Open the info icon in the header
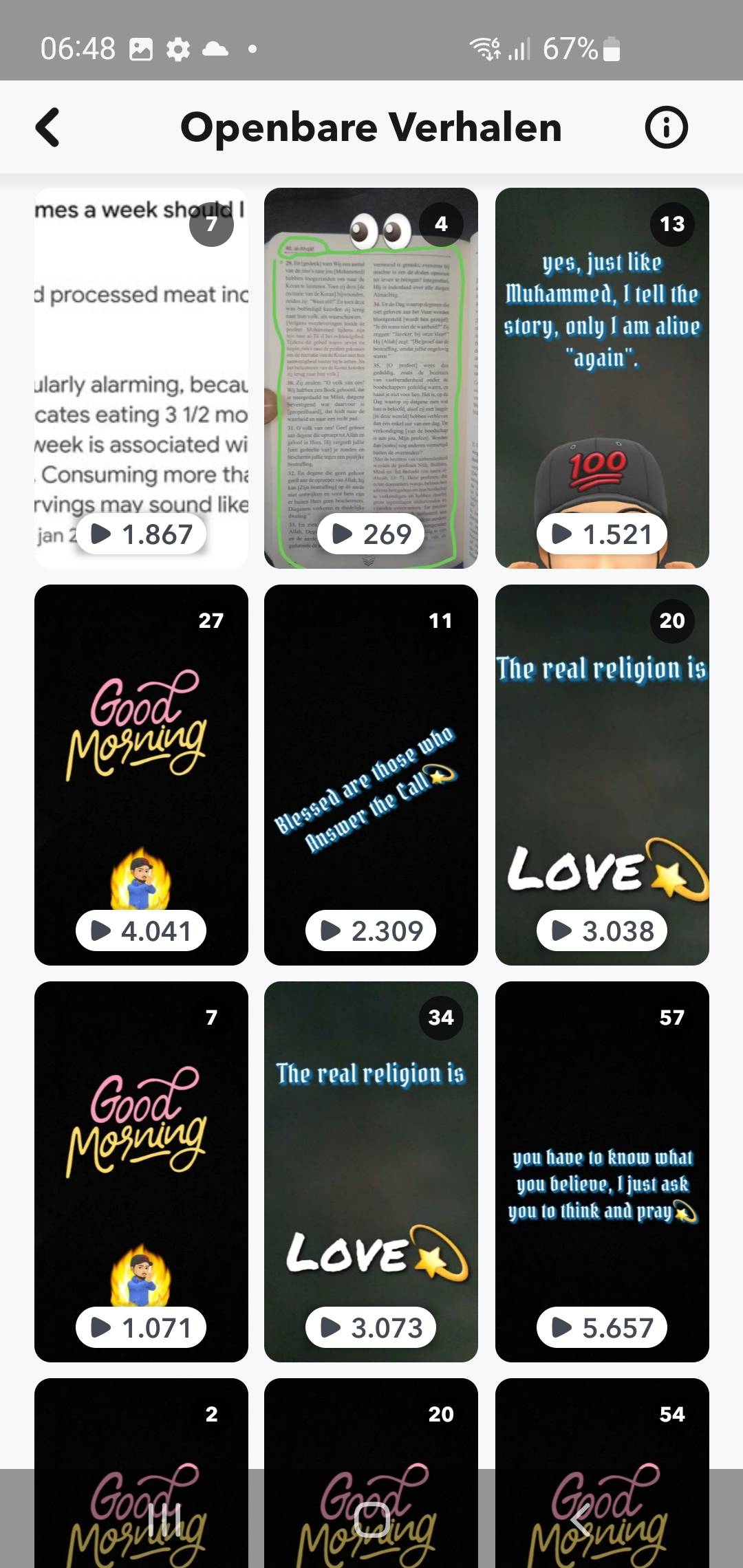The width and height of the screenshot is (743, 1568). (x=666, y=127)
